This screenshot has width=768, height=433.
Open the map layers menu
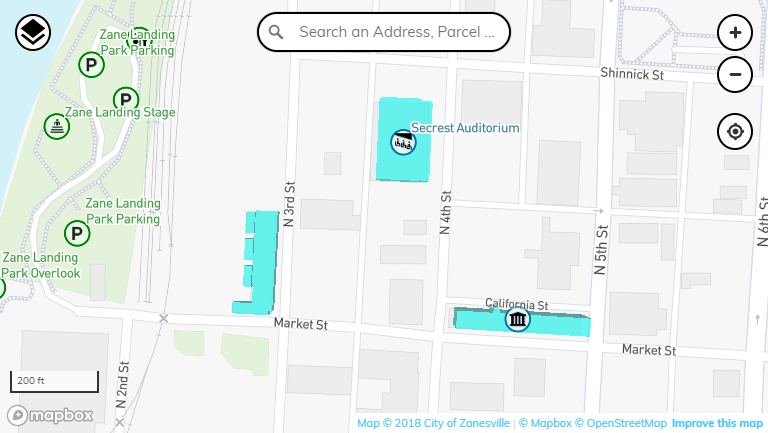tap(33, 33)
